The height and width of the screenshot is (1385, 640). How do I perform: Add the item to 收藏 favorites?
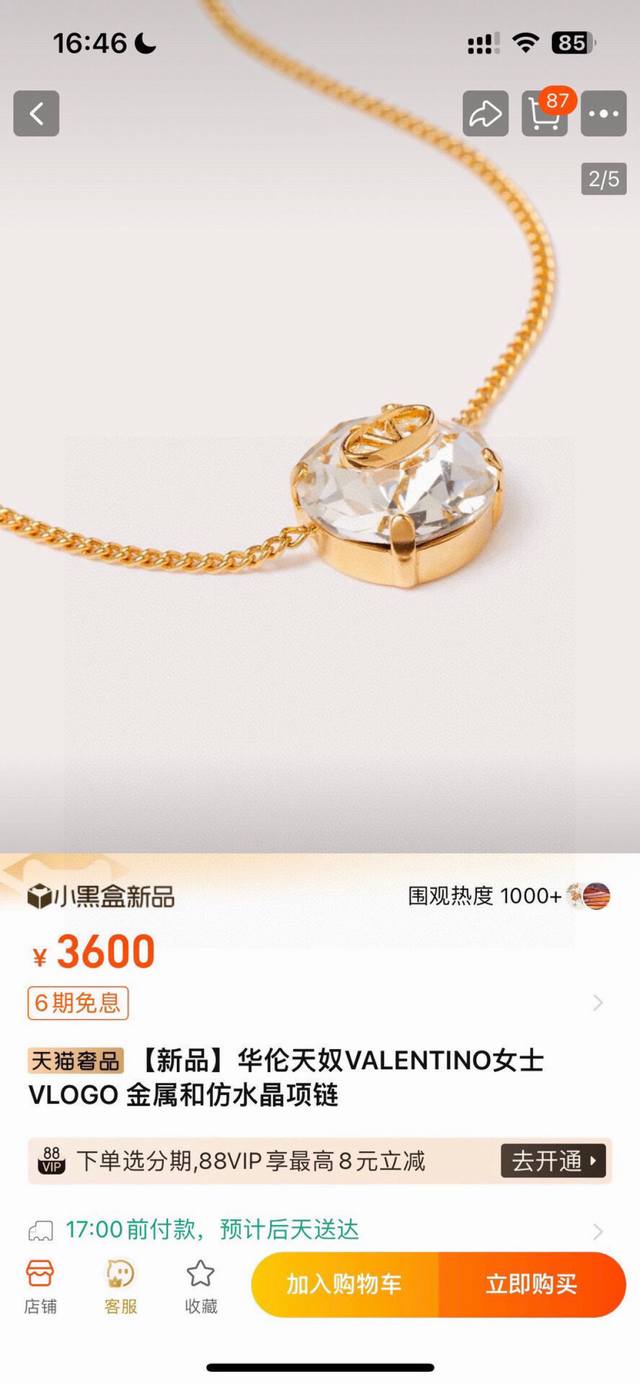[201, 1285]
